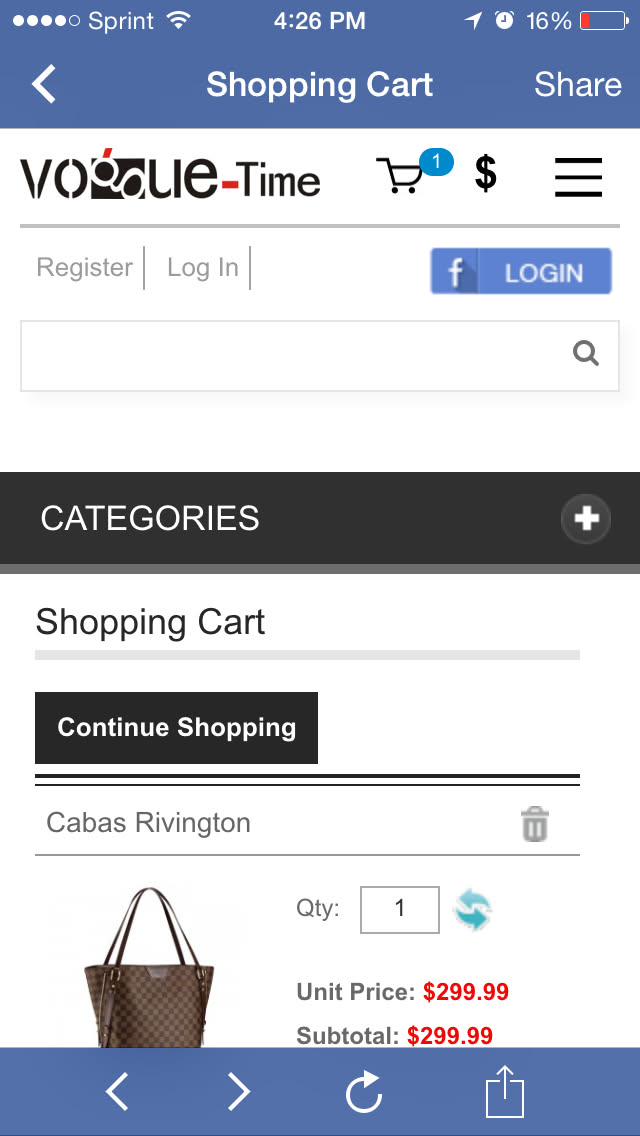Screen dimensions: 640x1136
Task: Tap the magnifier search icon
Action: point(586,353)
